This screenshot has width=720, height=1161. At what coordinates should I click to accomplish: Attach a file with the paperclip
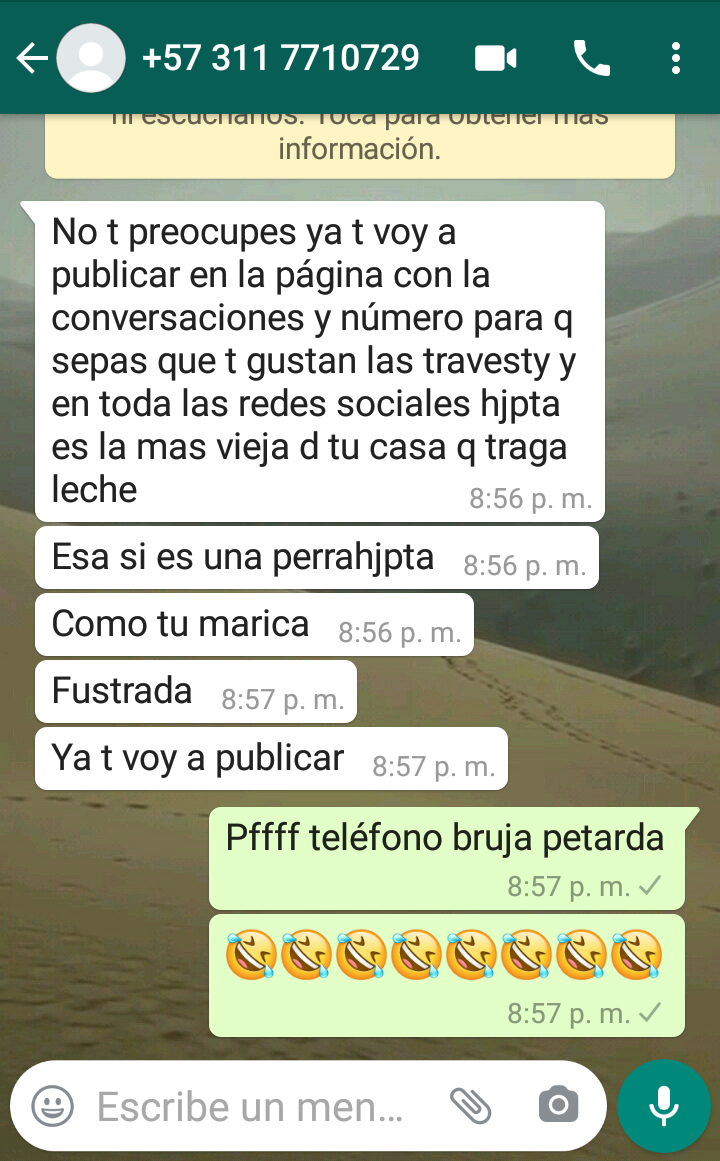pyautogui.click(x=471, y=1106)
